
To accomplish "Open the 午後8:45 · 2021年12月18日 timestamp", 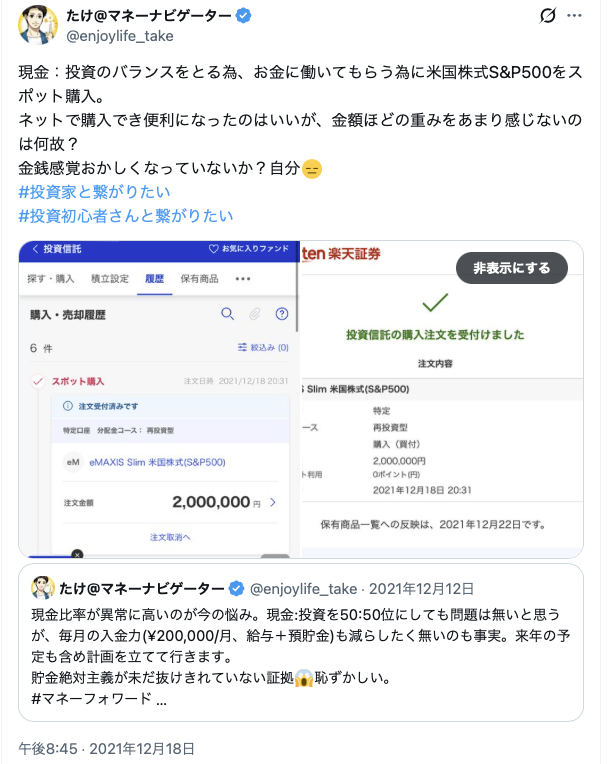I will click(x=107, y=748).
